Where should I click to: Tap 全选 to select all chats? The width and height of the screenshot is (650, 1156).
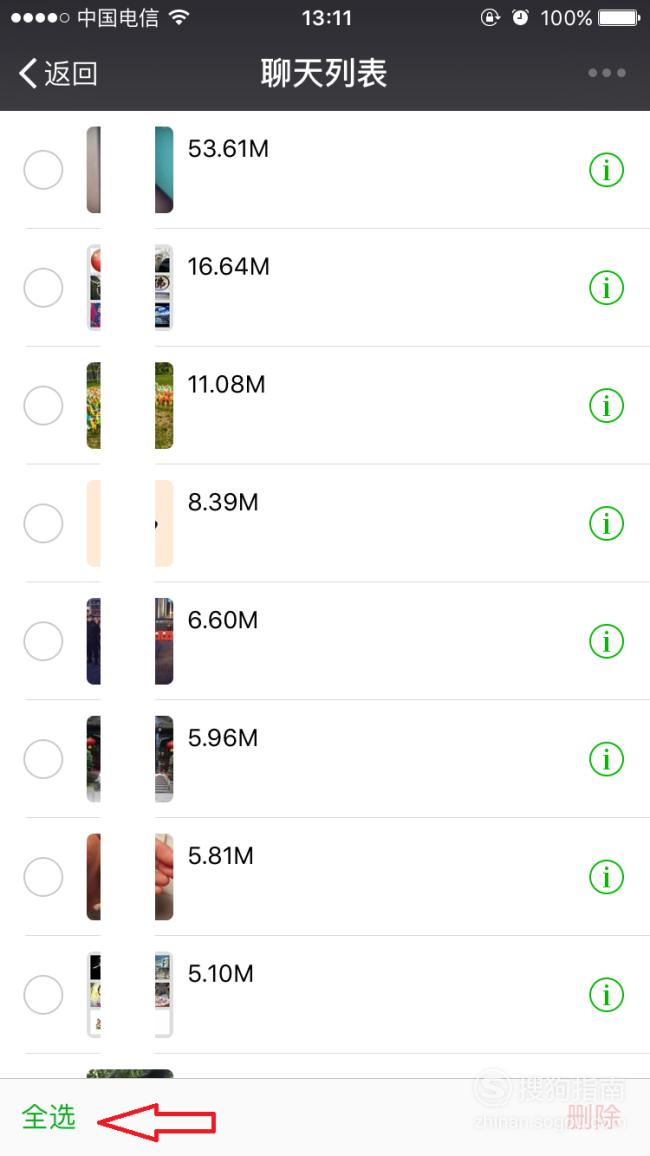[49, 1117]
